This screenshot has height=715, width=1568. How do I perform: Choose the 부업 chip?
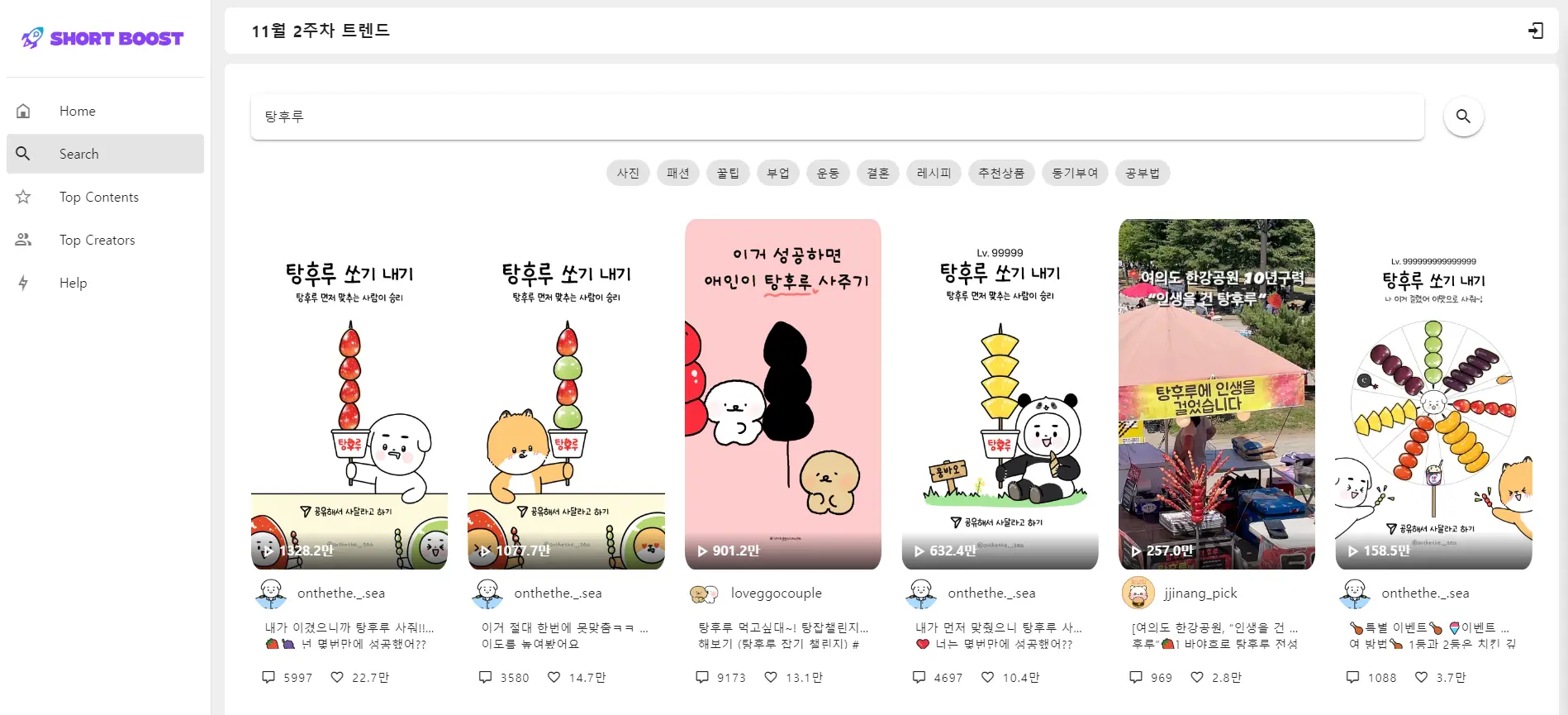pyautogui.click(x=778, y=173)
